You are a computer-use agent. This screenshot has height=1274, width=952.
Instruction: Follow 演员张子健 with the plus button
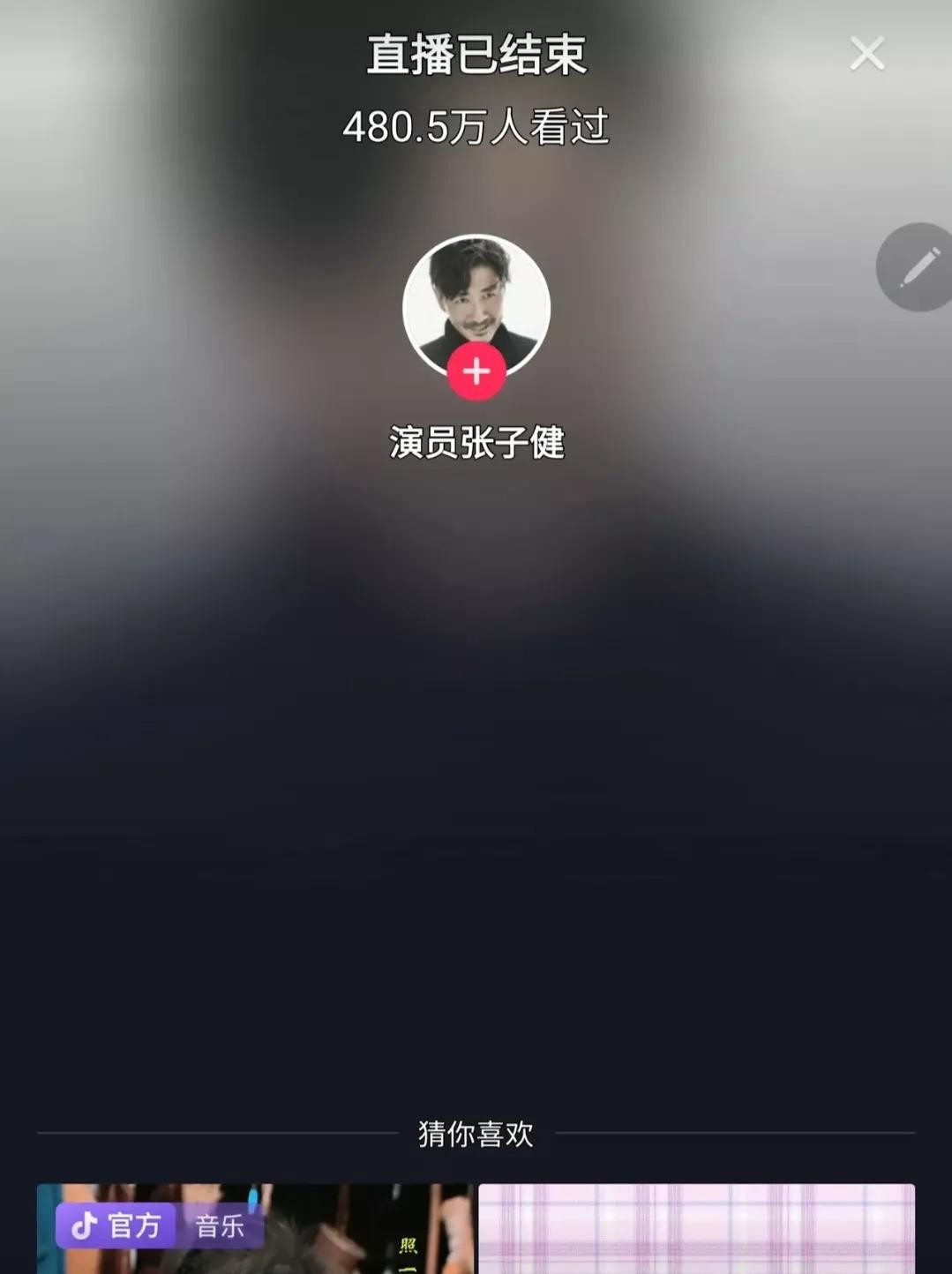point(476,371)
